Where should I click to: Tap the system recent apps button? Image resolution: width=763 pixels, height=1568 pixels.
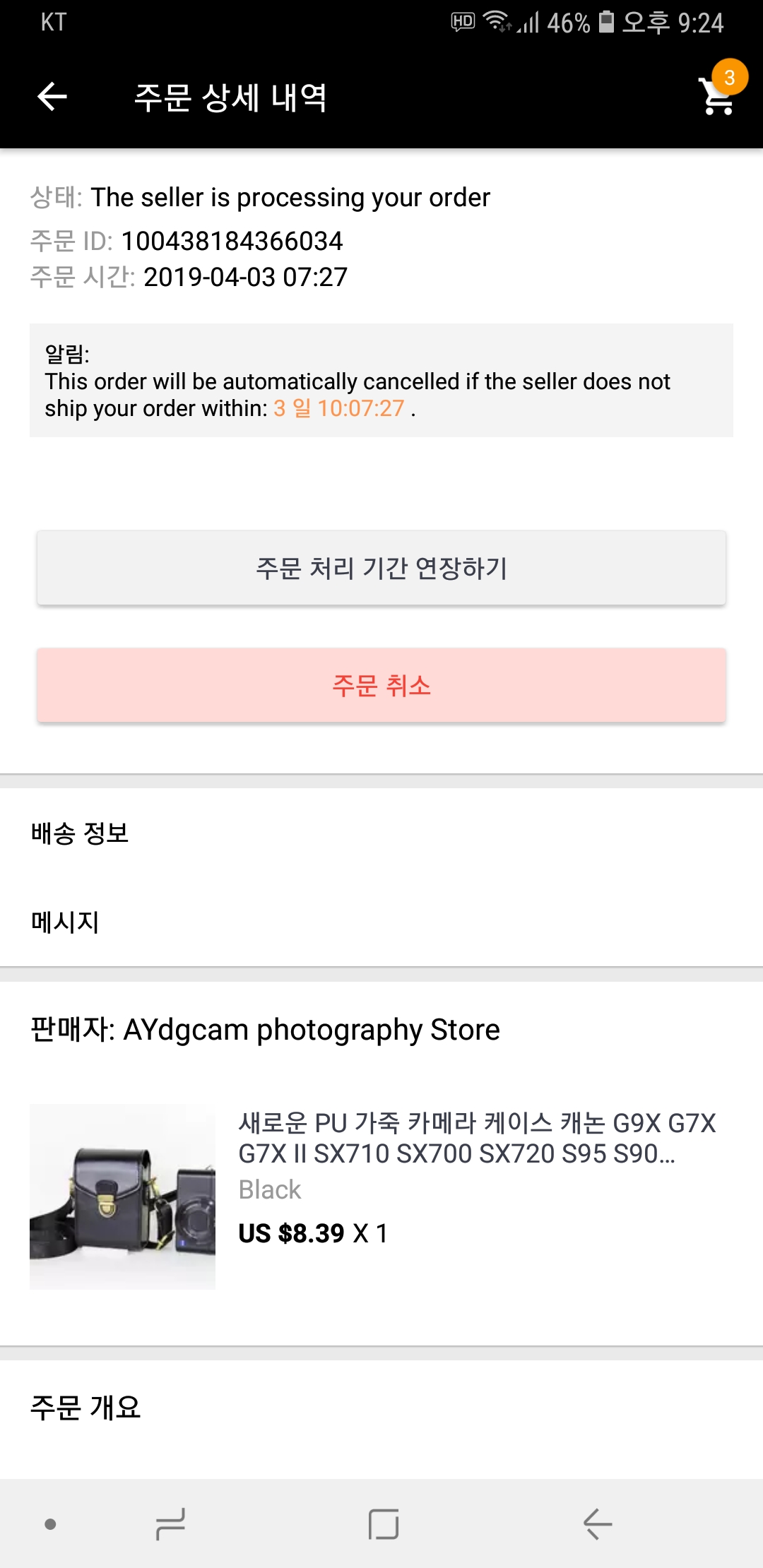pos(170,1524)
